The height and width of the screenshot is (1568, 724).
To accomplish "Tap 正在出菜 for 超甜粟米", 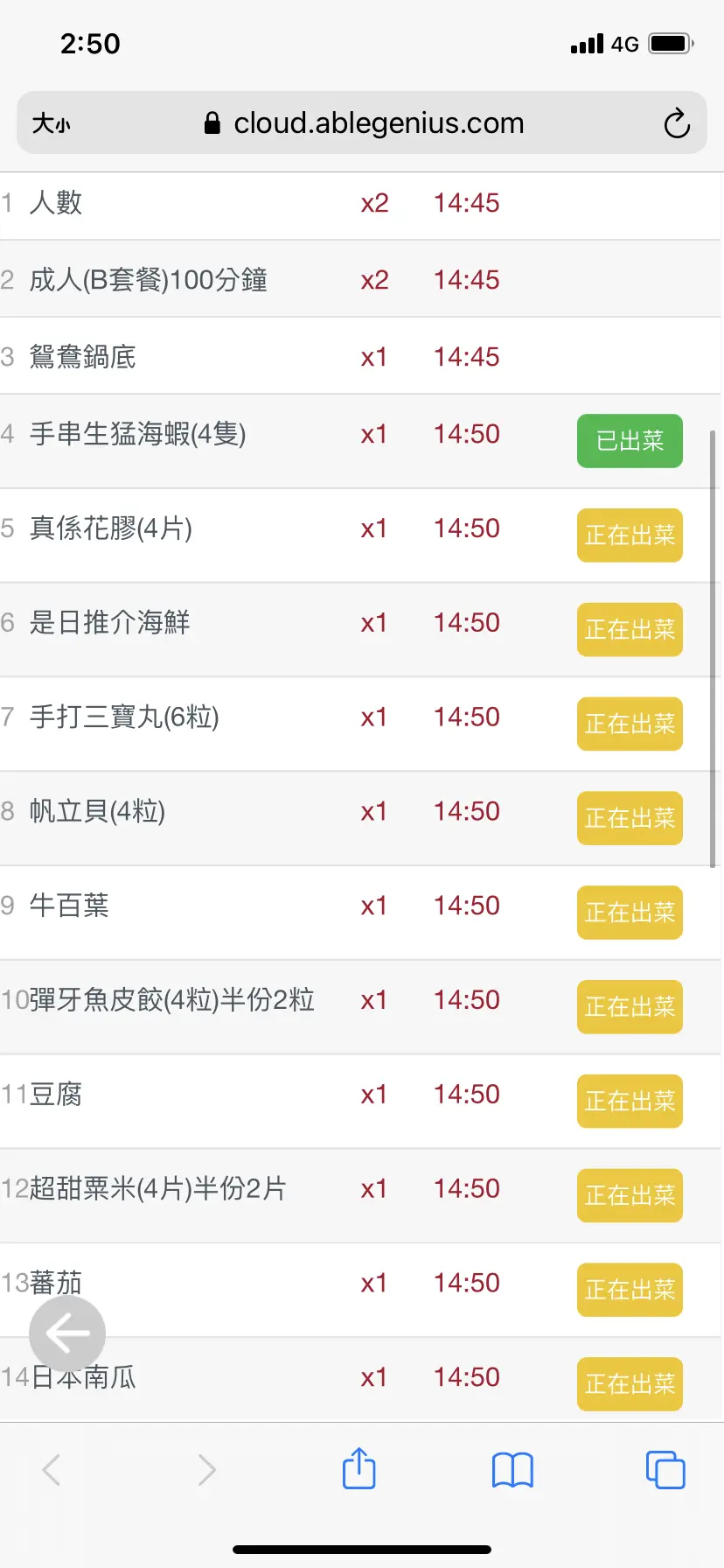I will (x=630, y=1195).
